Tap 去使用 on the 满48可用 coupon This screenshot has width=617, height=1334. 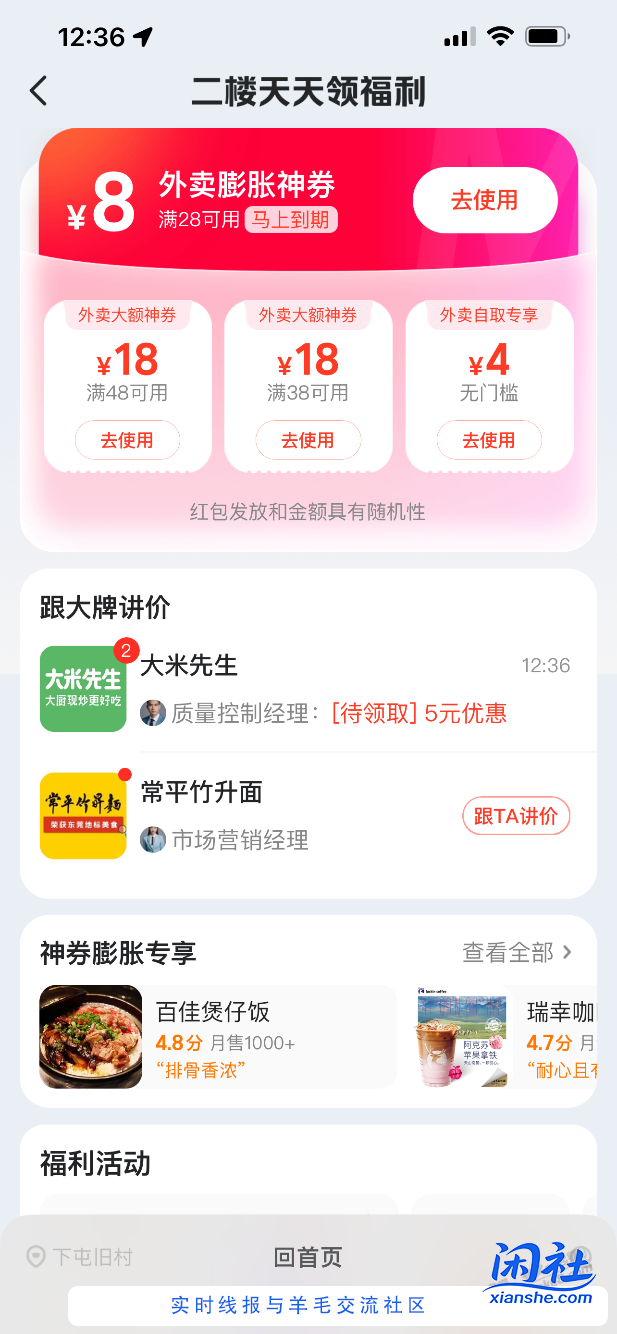pyautogui.click(x=127, y=440)
